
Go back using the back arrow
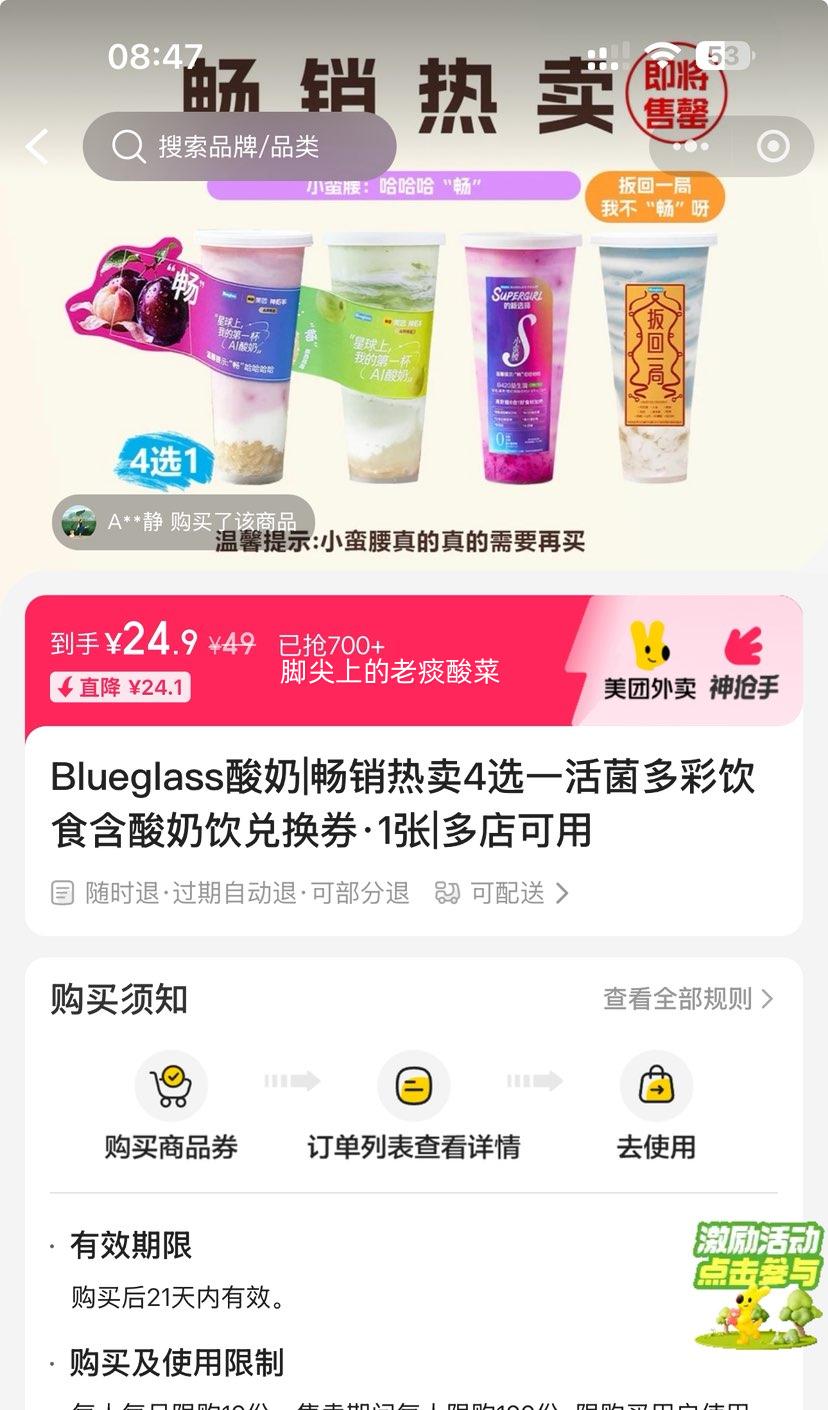pyautogui.click(x=38, y=147)
